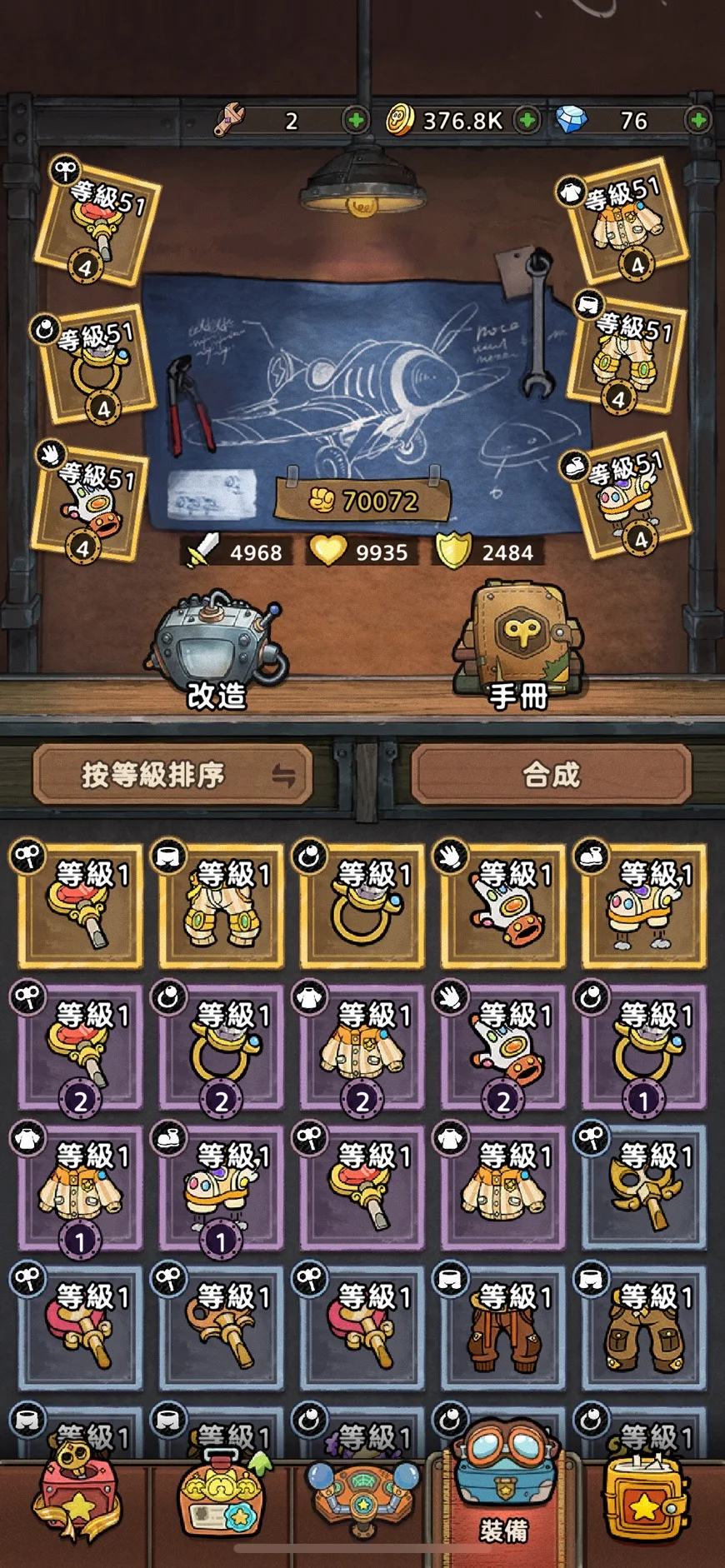Select the equipped level 51 ring
The height and width of the screenshot is (1568, 725).
coord(97,365)
